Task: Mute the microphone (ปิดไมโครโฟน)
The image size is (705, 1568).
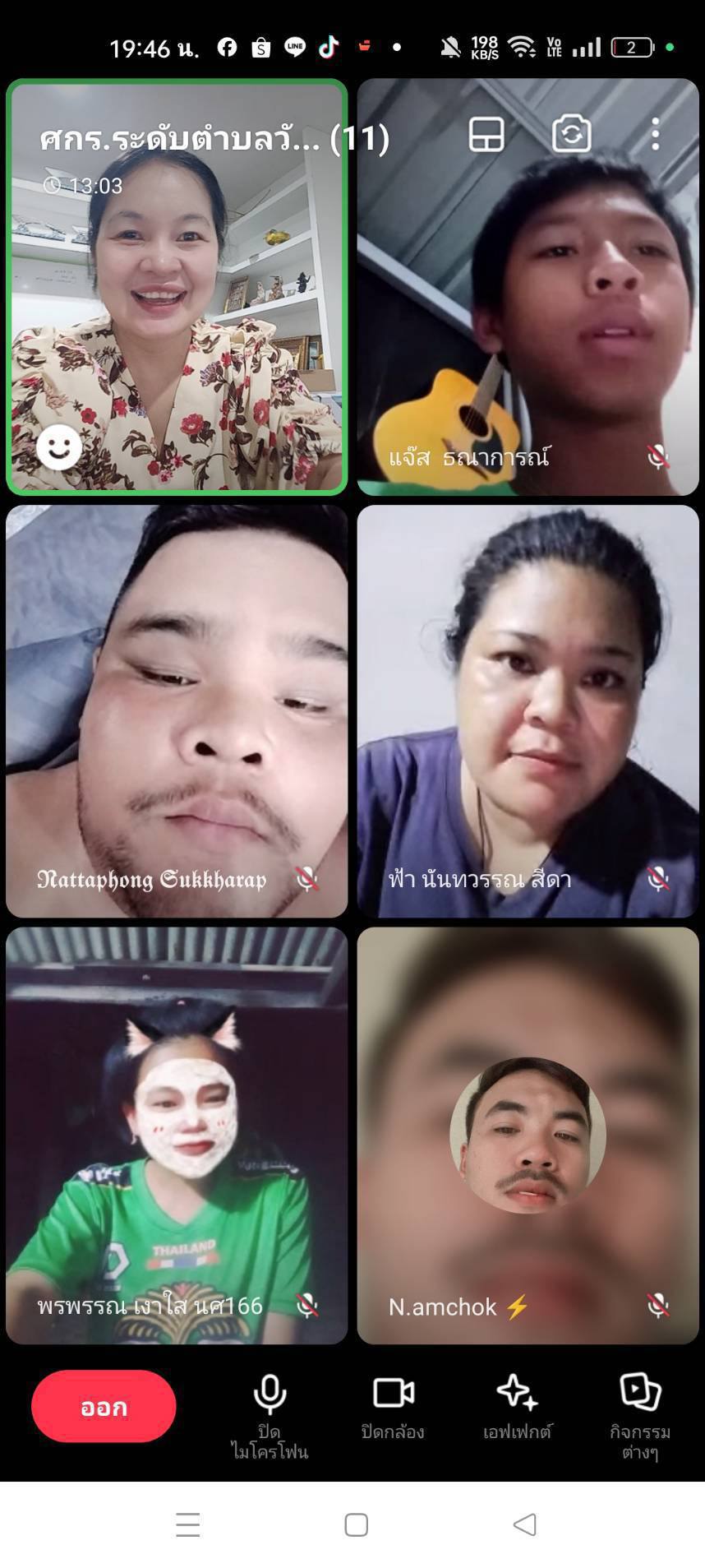Action: 270,1416
